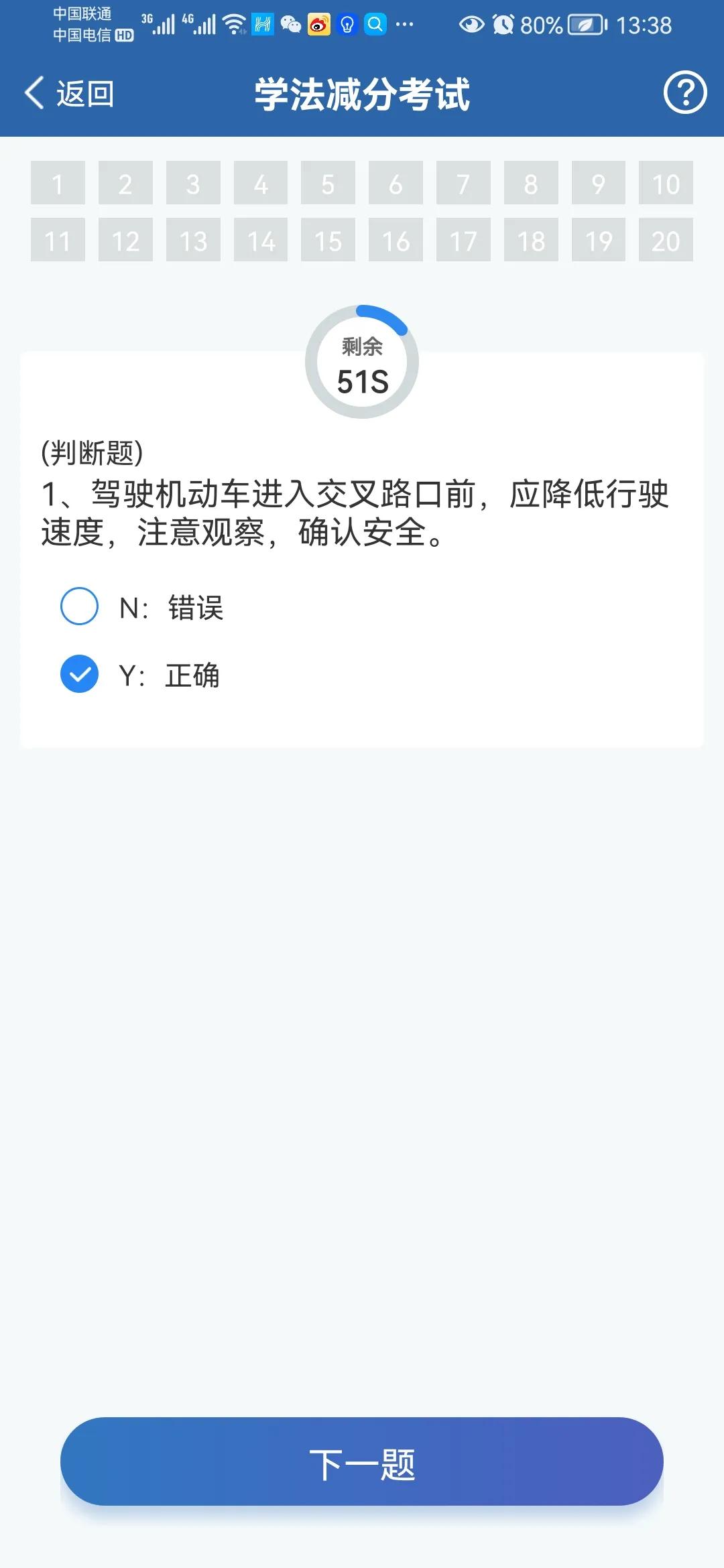Tap 下一题 to go to next question
Screen dimensions: 724x1568
point(362,1461)
